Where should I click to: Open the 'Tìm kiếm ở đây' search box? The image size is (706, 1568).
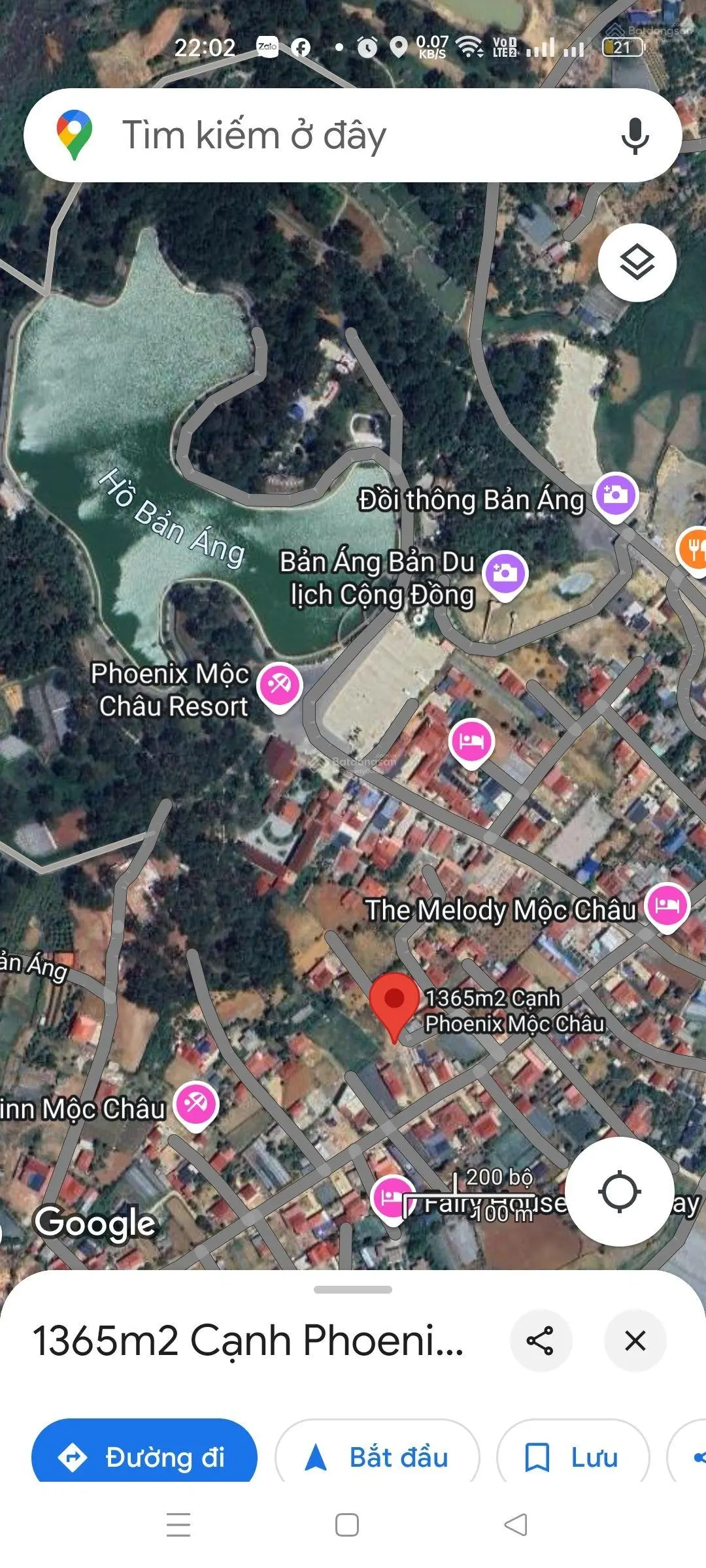coord(353,135)
